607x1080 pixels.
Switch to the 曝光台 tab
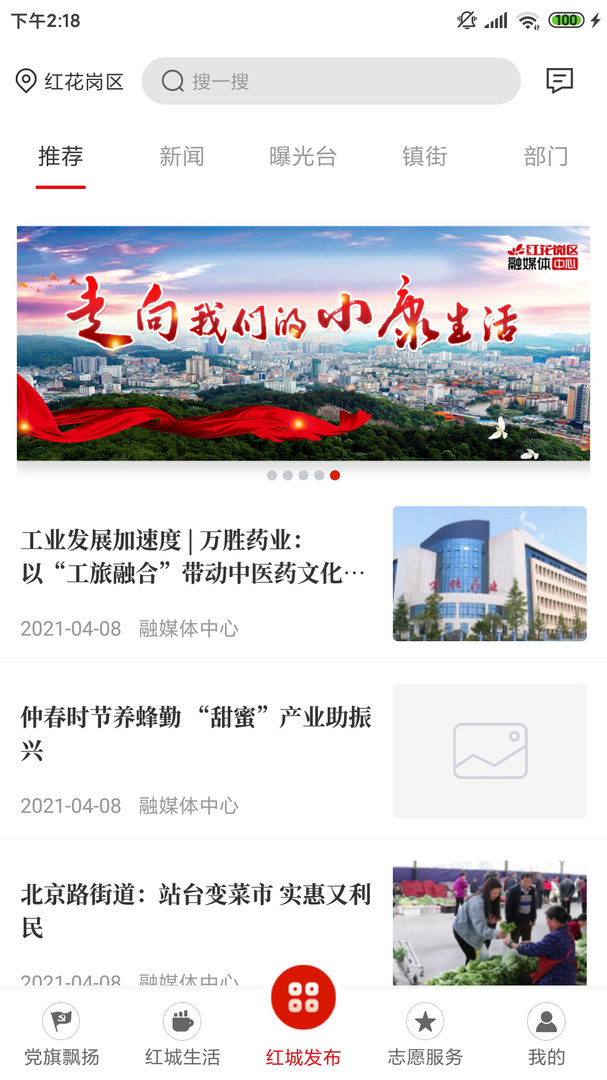click(x=303, y=156)
